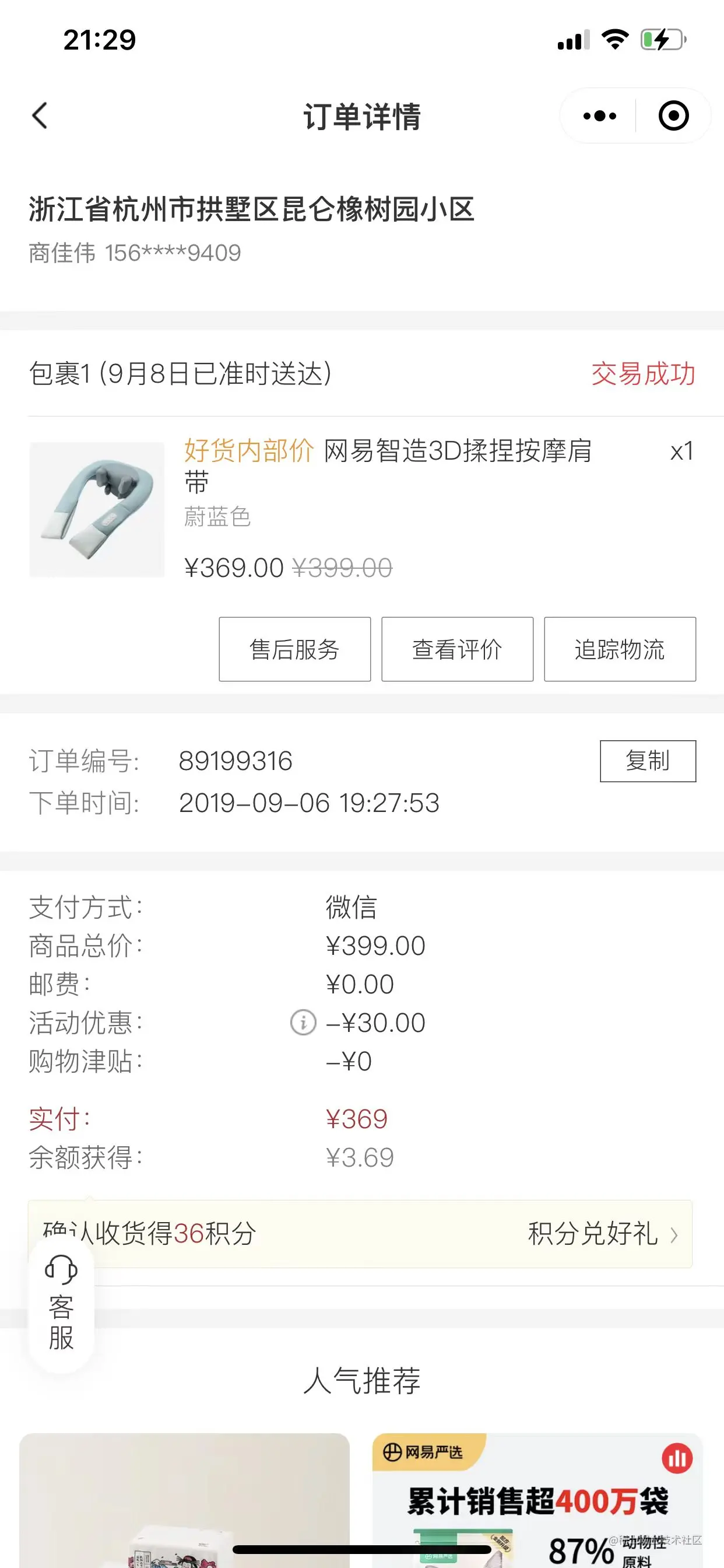Viewport: 724px width, 1568px height.
Task: Open the mini-program more options menu
Action: 599,116
